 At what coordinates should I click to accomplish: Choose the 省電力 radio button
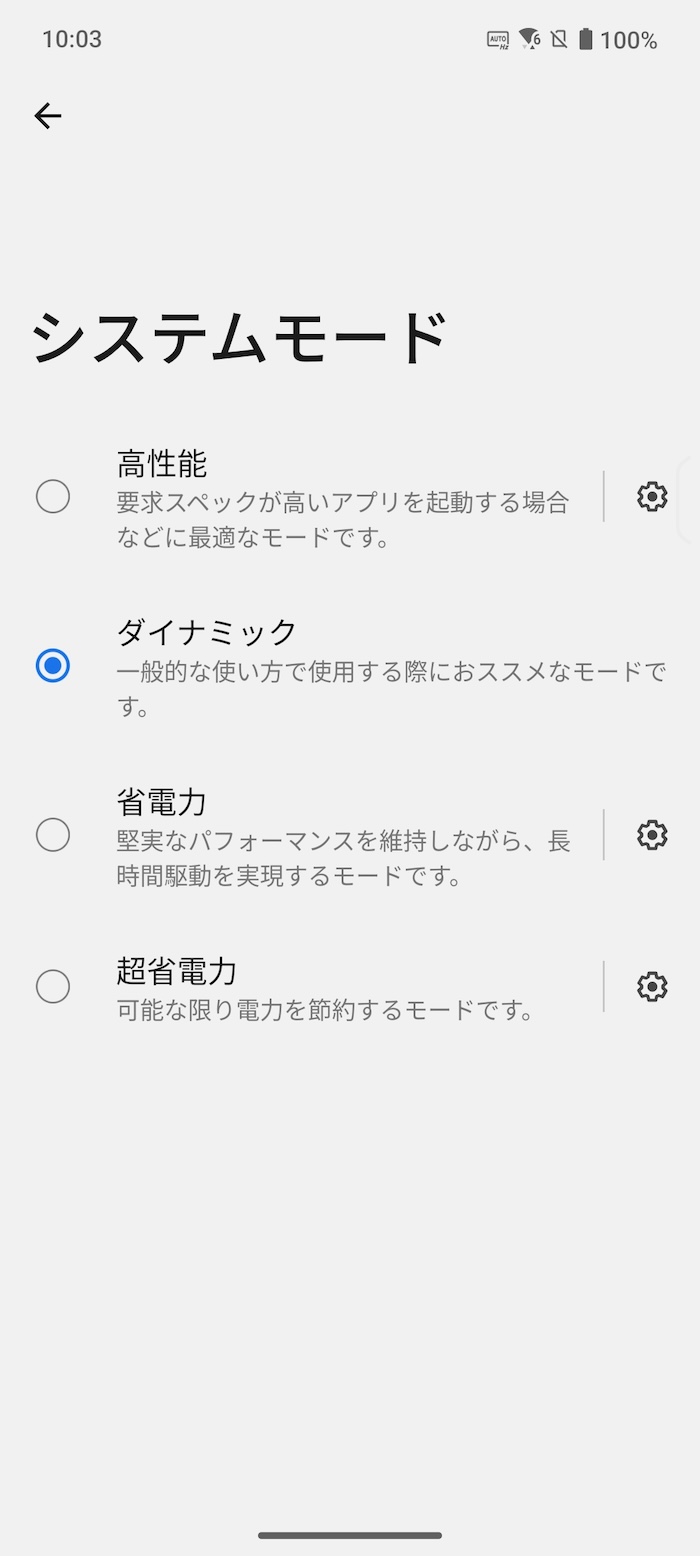coord(52,834)
